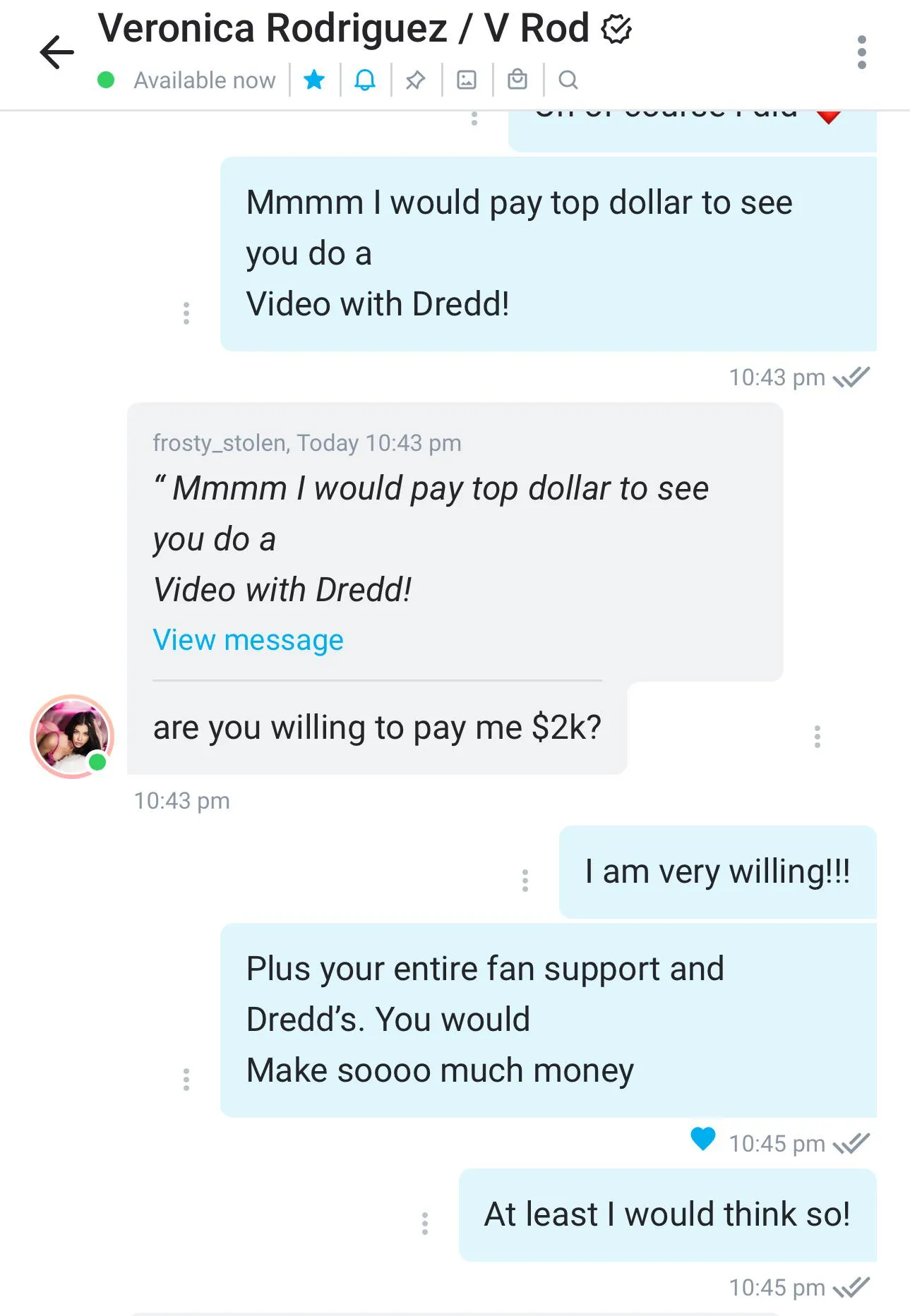The height and width of the screenshot is (1316, 910).
Task: Pin this conversation
Action: (x=416, y=80)
